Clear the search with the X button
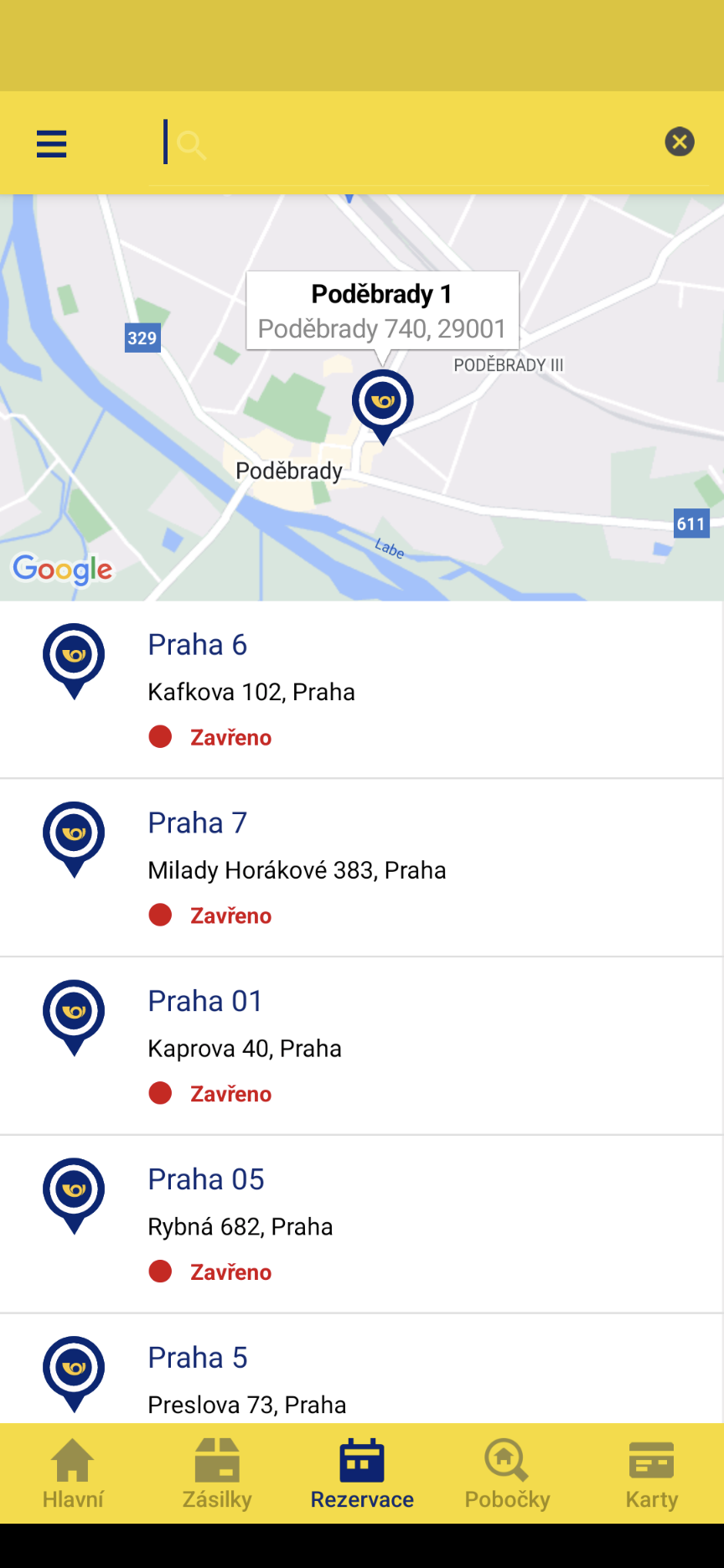The width and height of the screenshot is (724, 1568). pos(680,142)
